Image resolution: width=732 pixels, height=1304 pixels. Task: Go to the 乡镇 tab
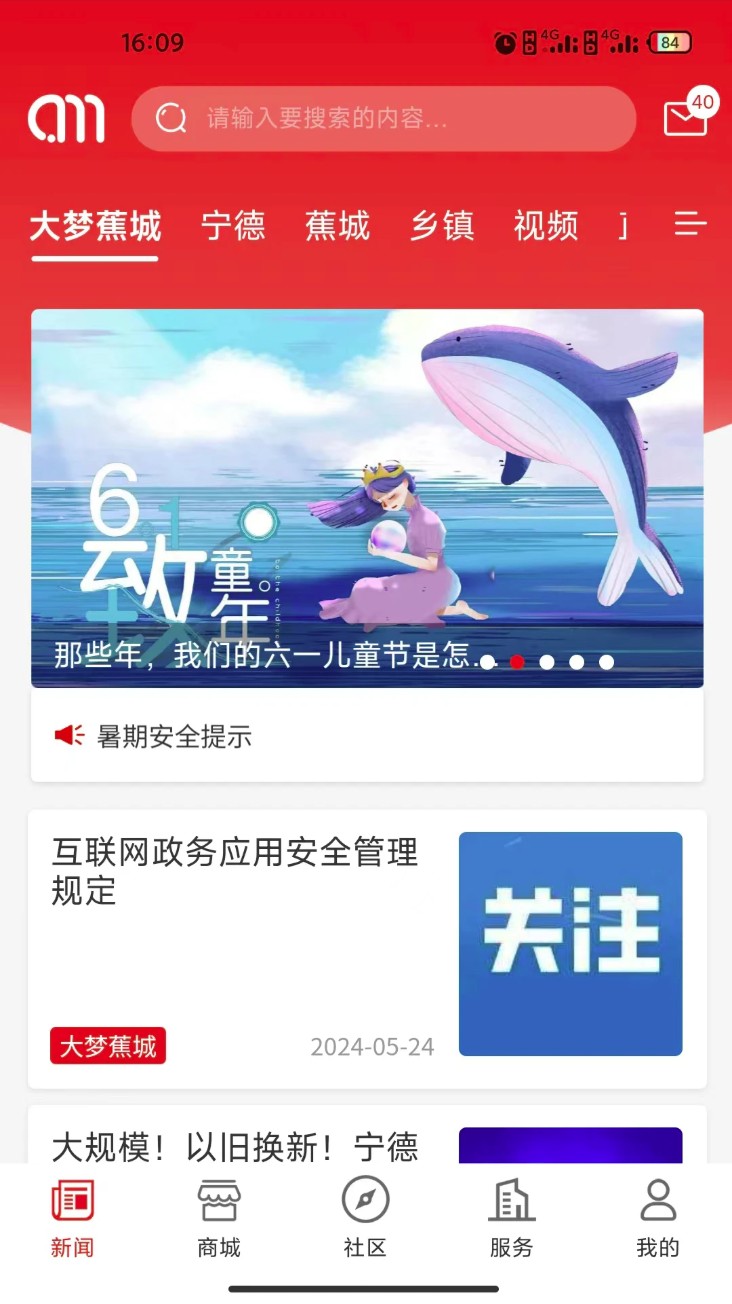coord(441,226)
